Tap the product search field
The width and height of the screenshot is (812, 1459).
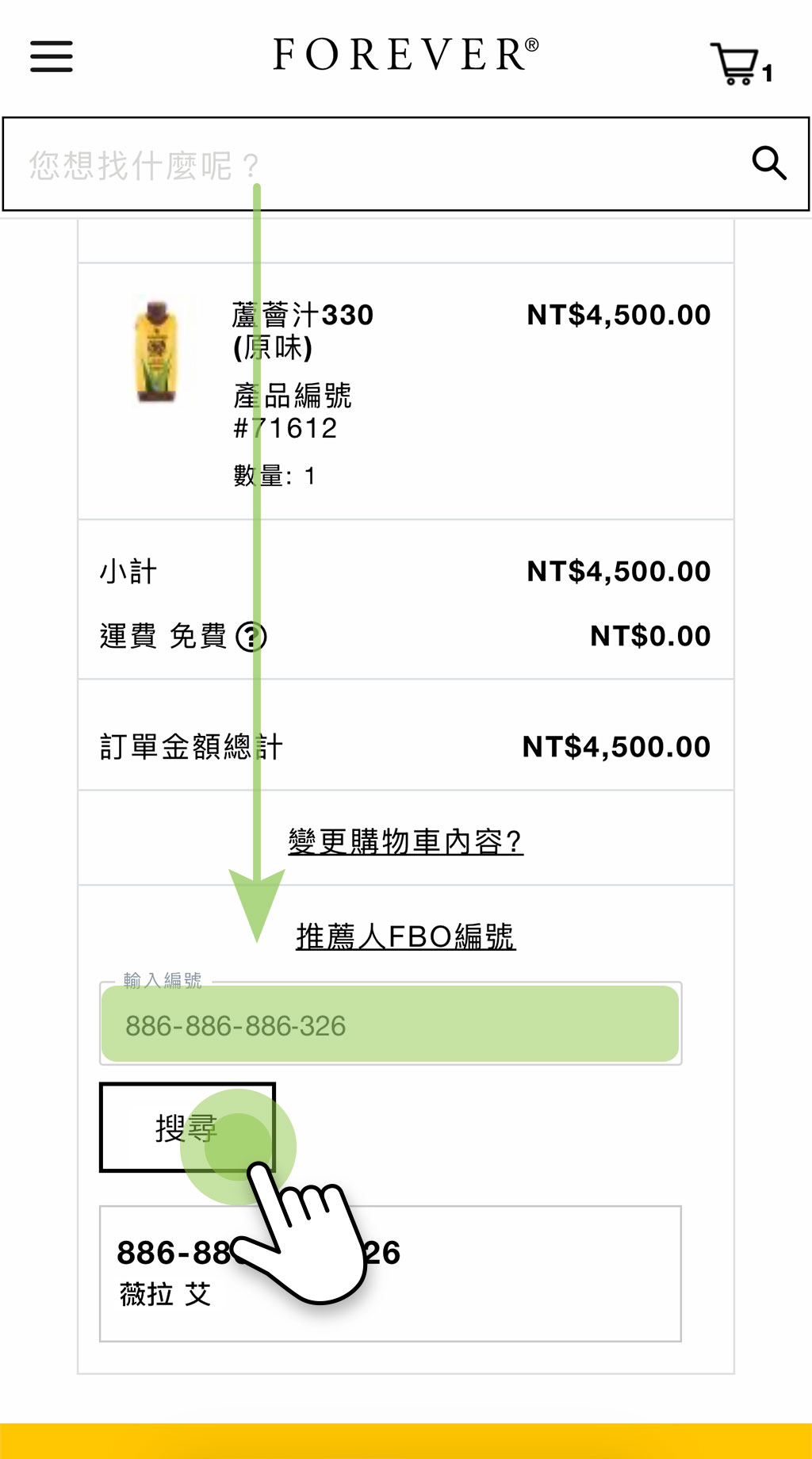(x=373, y=165)
